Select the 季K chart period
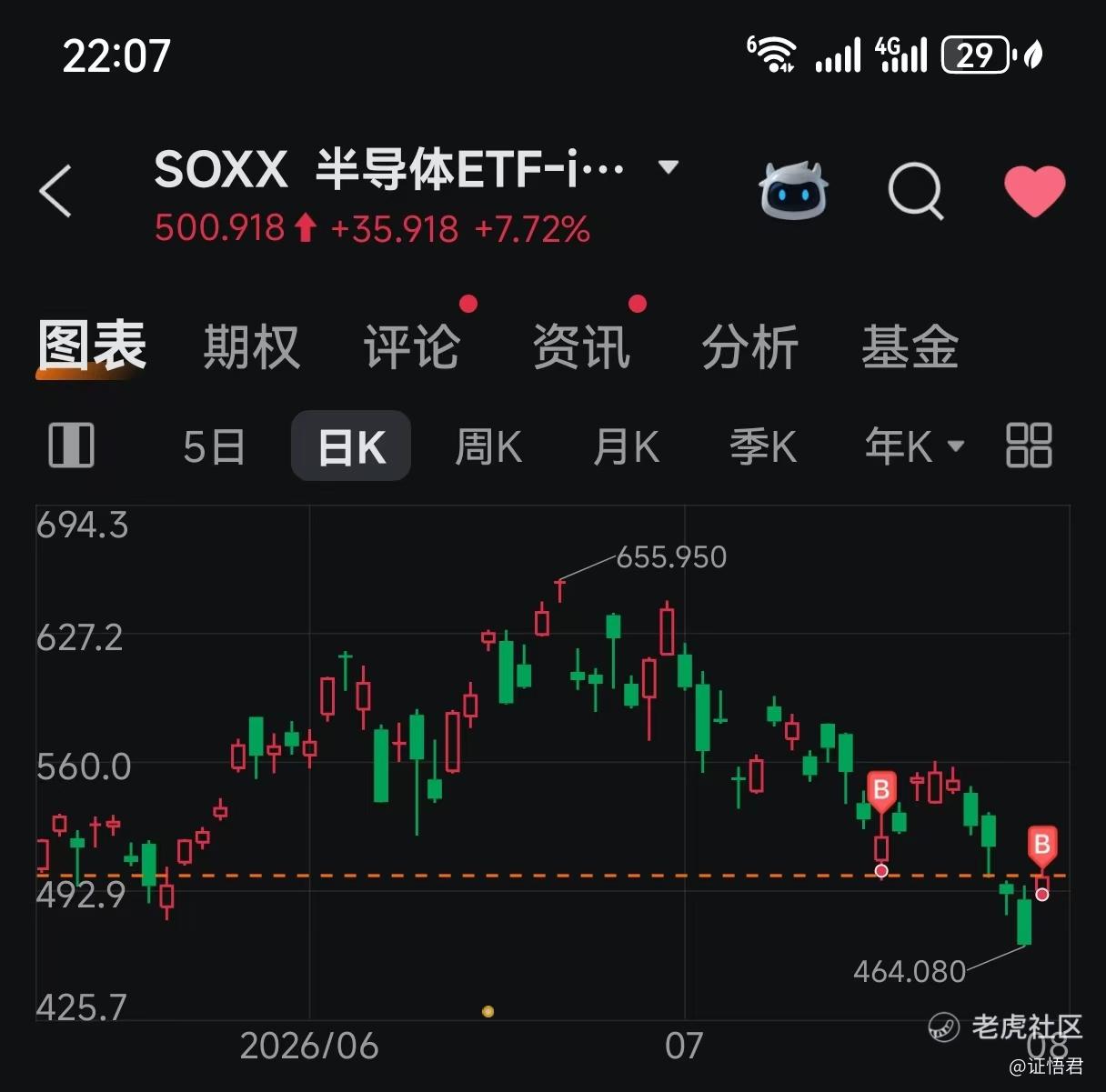1106x1092 pixels. click(763, 446)
